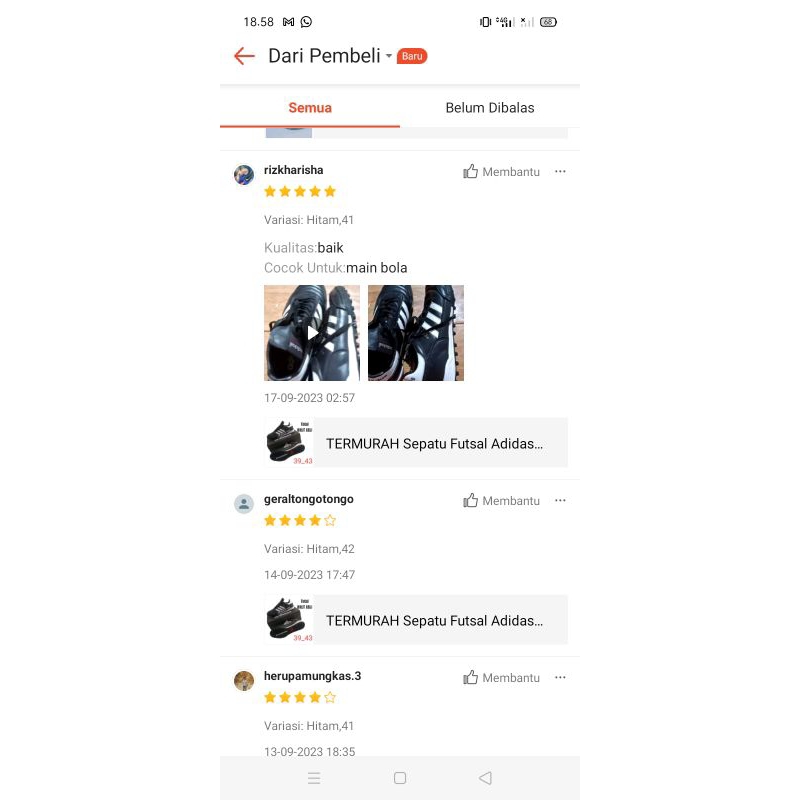Switch to the Belum Dibalas tab

click(490, 108)
